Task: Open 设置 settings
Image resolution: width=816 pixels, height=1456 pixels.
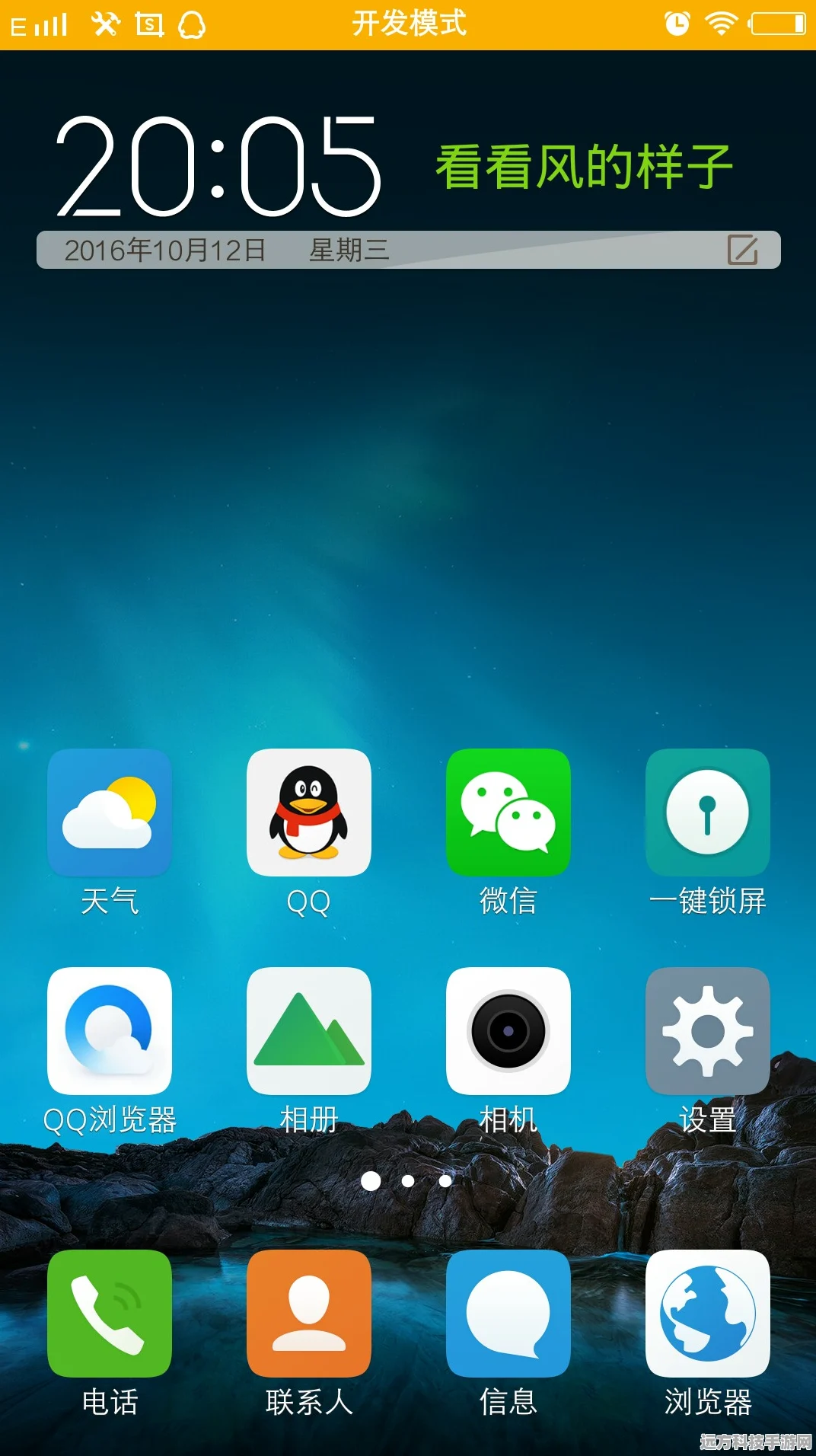Action: point(708,1031)
